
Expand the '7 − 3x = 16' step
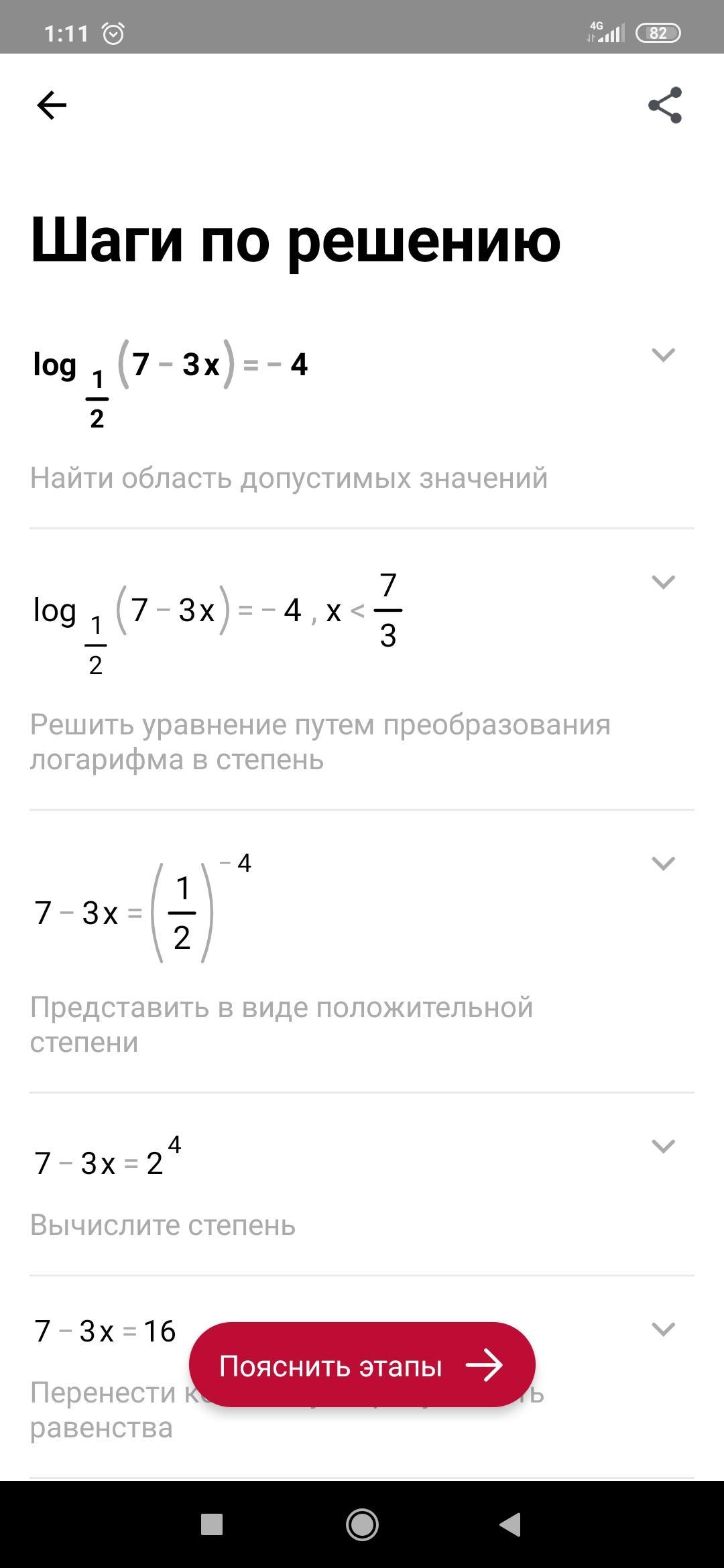pos(663,1329)
